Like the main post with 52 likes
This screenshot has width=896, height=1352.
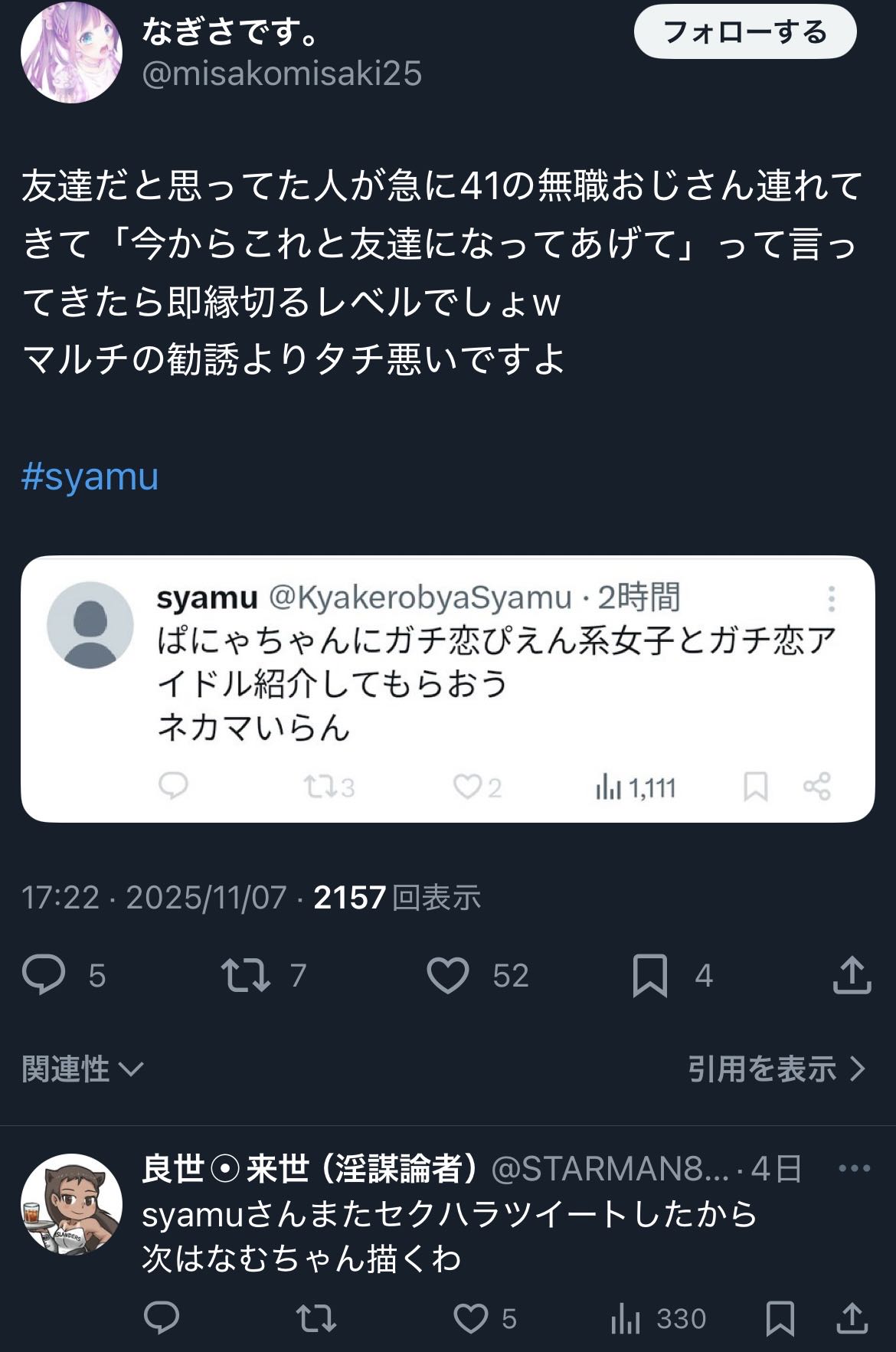point(478,975)
